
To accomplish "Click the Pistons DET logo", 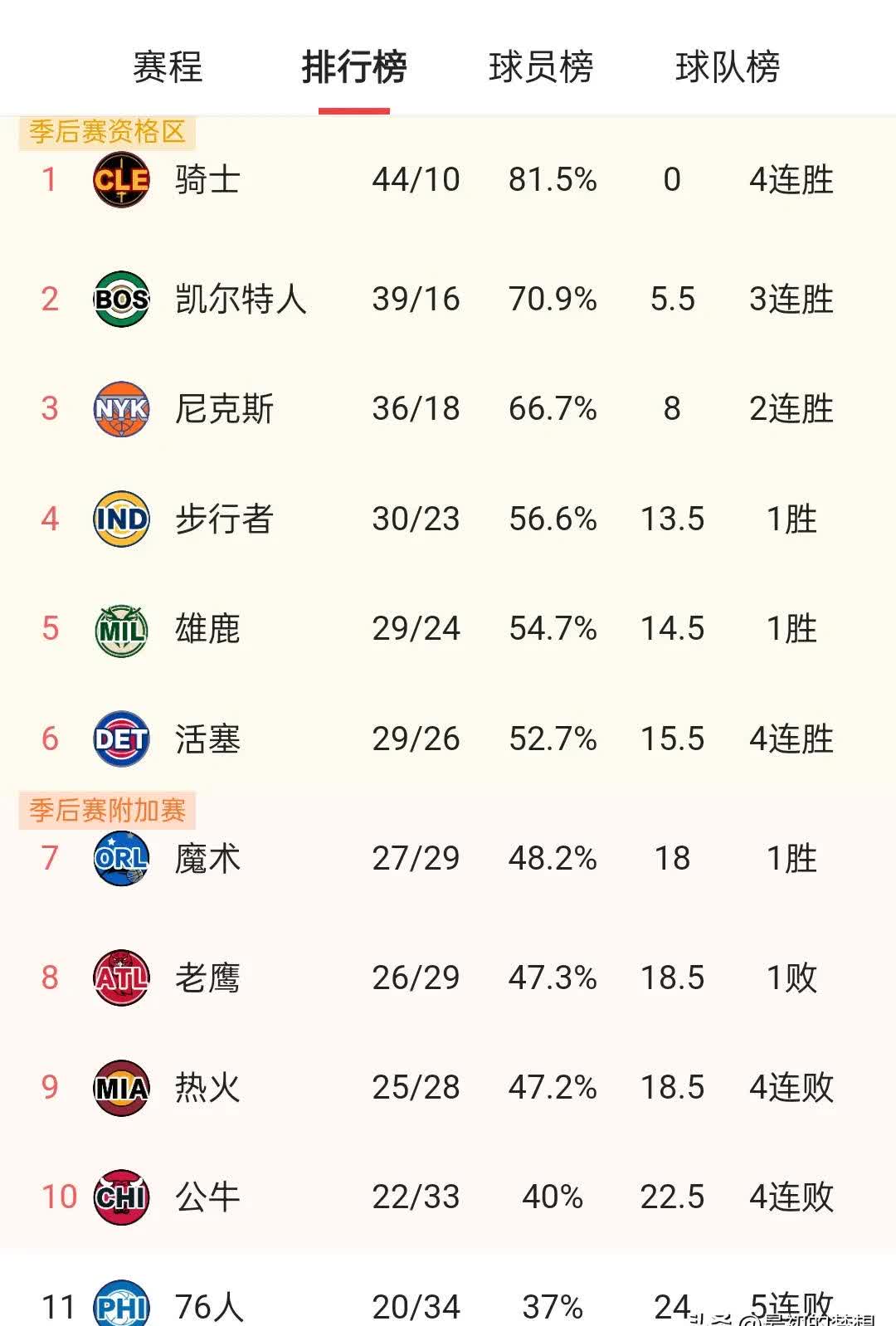I will coord(121,739).
